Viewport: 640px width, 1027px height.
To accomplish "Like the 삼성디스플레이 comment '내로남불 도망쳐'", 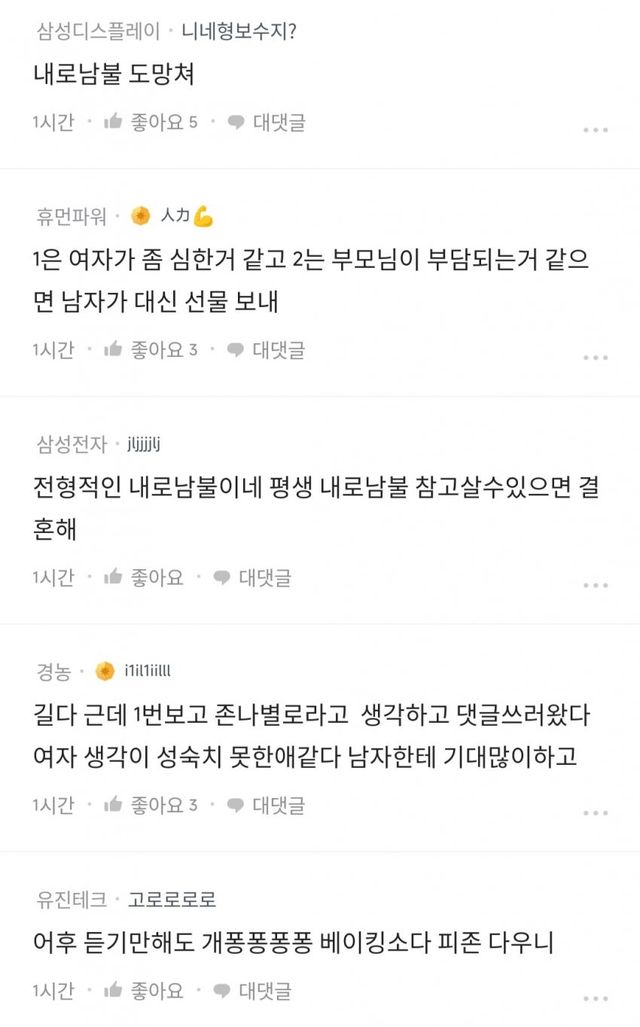I will (x=150, y=123).
